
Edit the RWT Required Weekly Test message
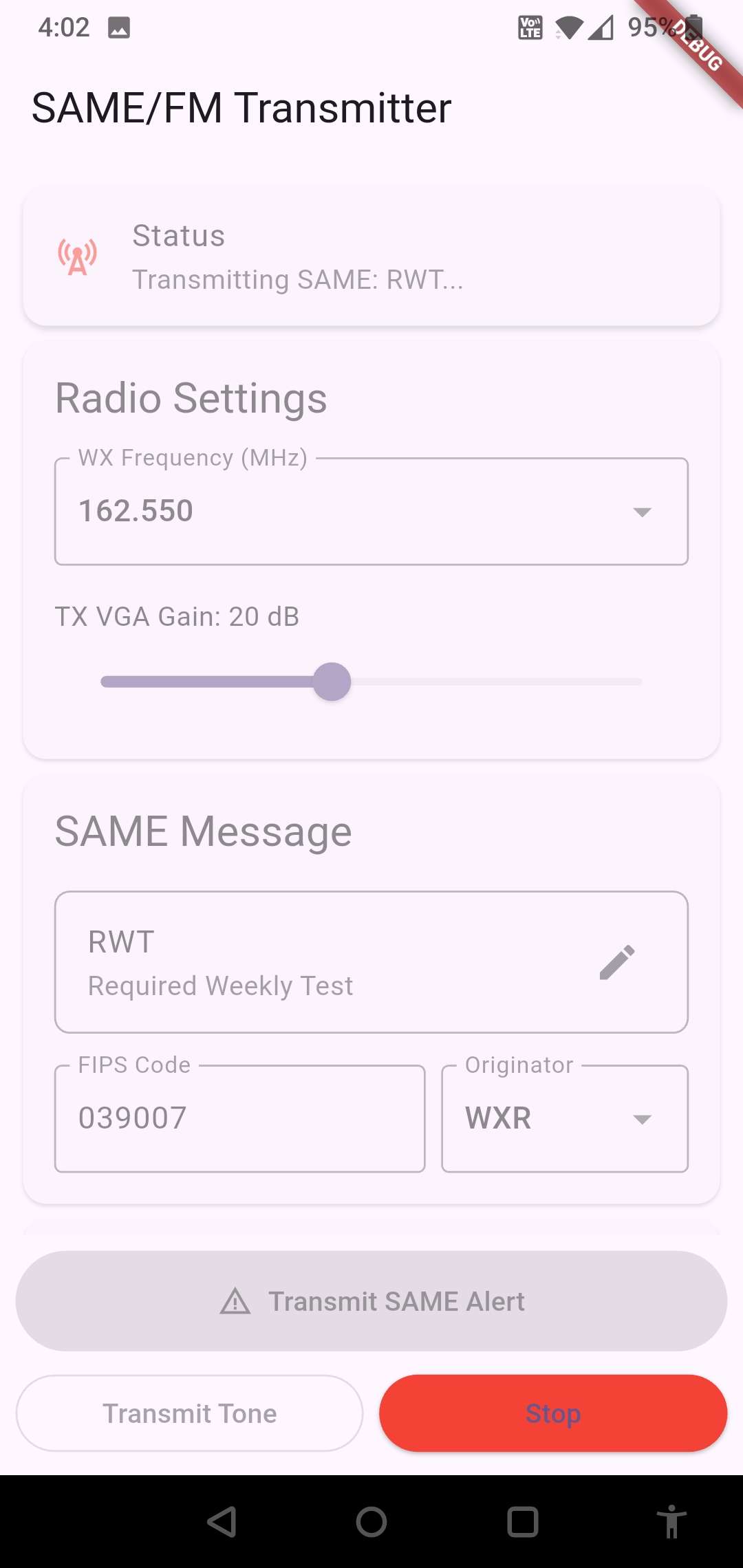point(616,962)
